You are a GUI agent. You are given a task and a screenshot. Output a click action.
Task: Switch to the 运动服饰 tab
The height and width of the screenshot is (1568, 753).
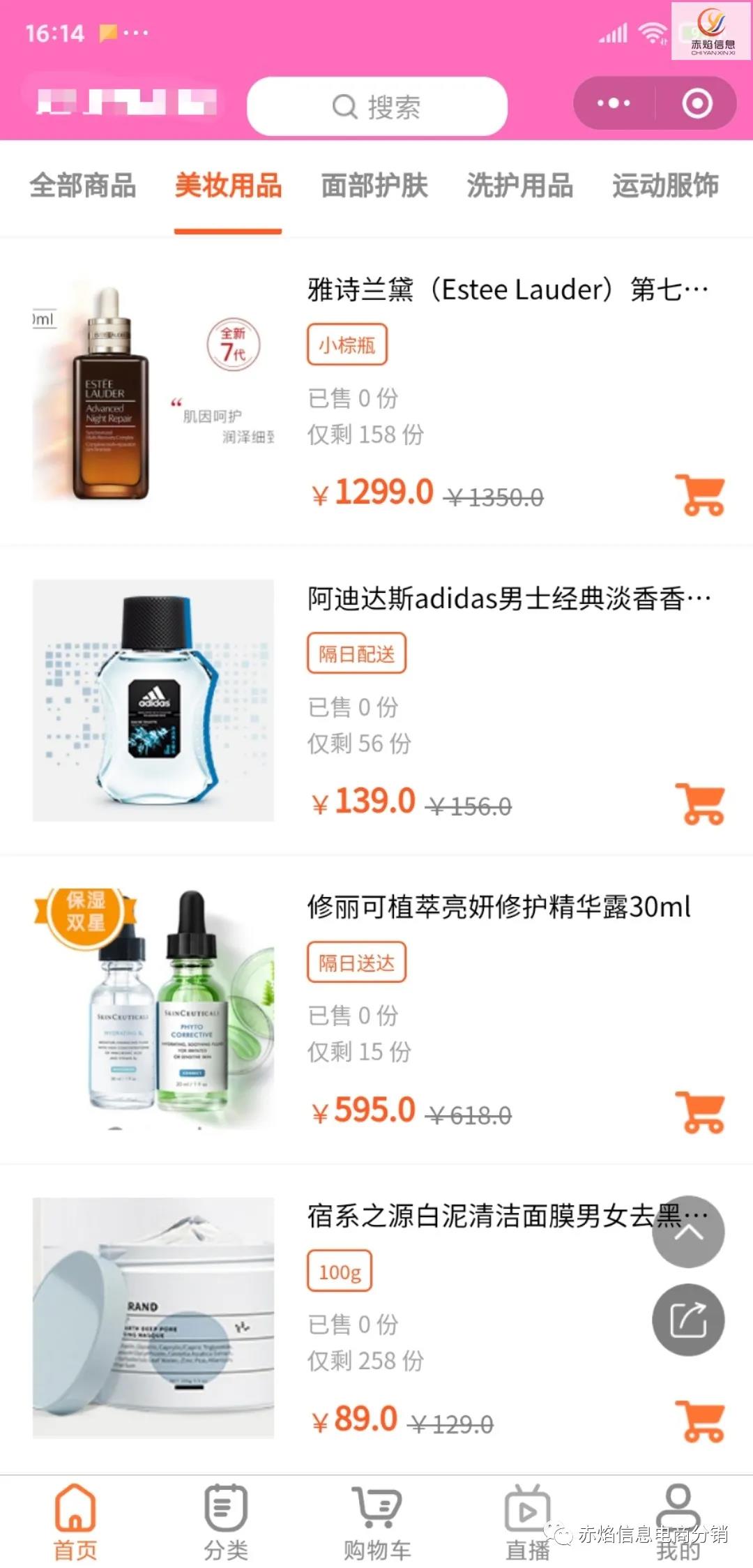665,186
